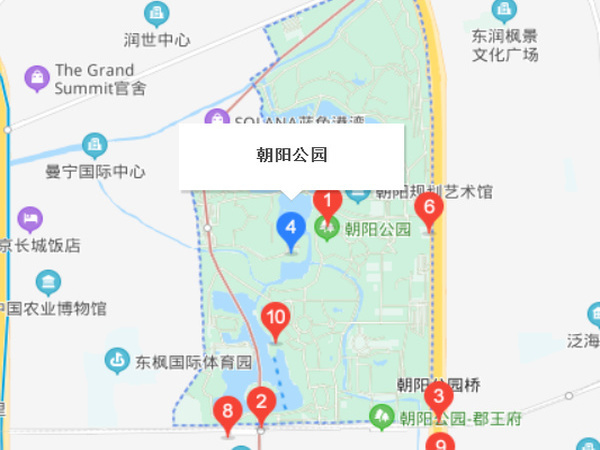The image size is (600, 450).
Task: Open map marker number 6
Action: pyautogui.click(x=429, y=210)
